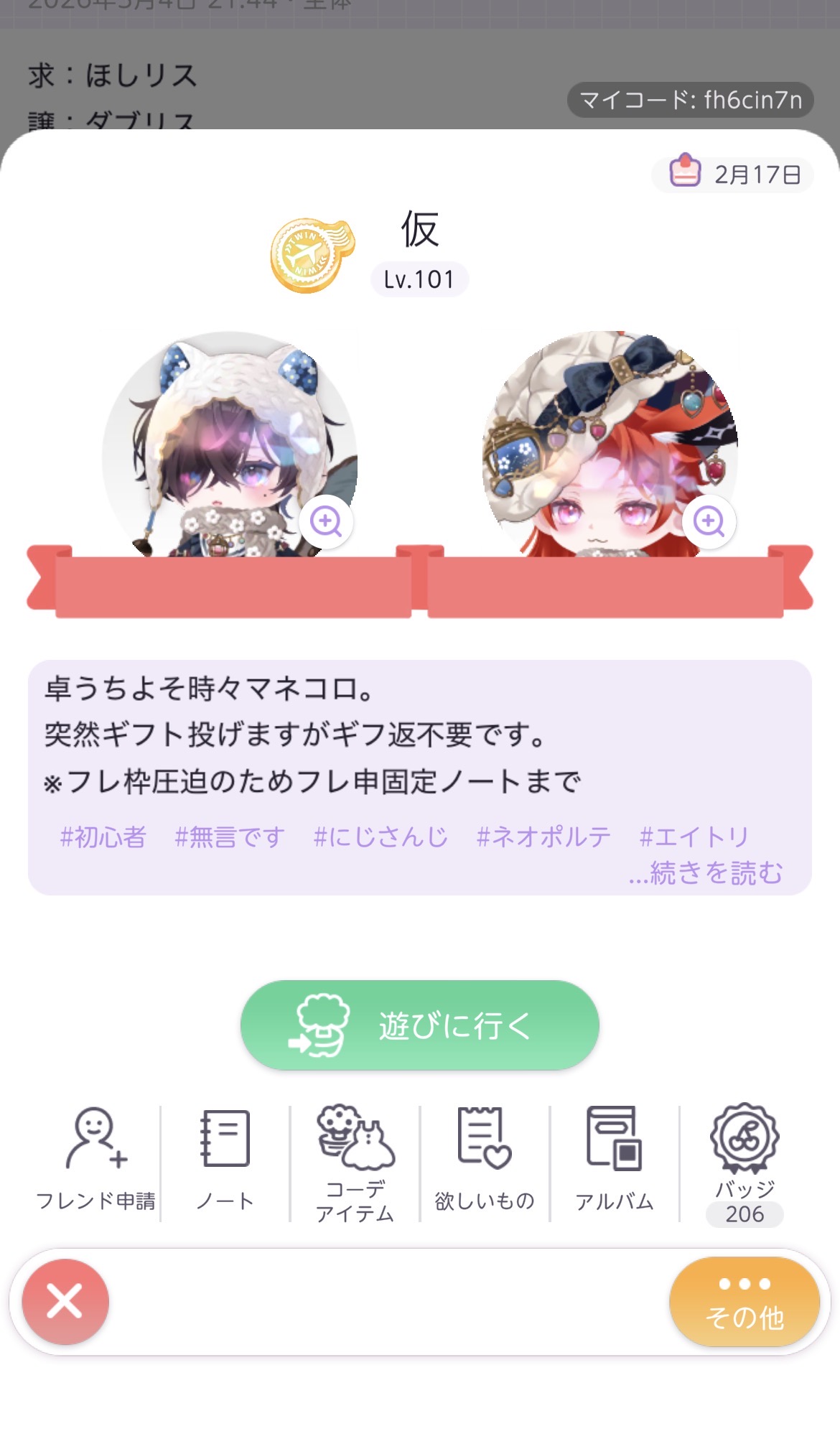Tap the #ネオポルテ hashtag
Image resolution: width=840 pixels, height=1439 pixels.
click(x=543, y=837)
